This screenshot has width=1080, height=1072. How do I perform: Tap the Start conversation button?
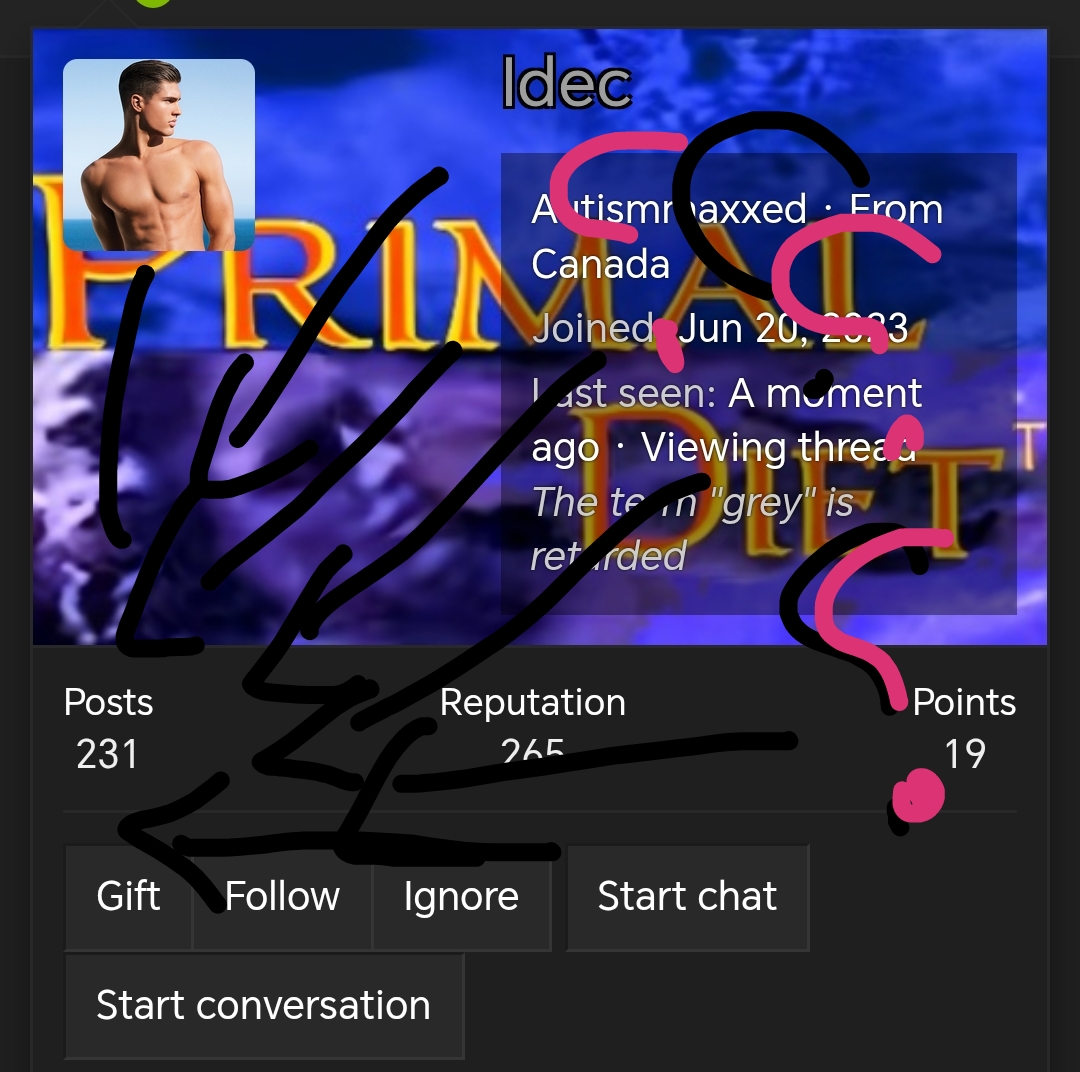(x=264, y=1006)
